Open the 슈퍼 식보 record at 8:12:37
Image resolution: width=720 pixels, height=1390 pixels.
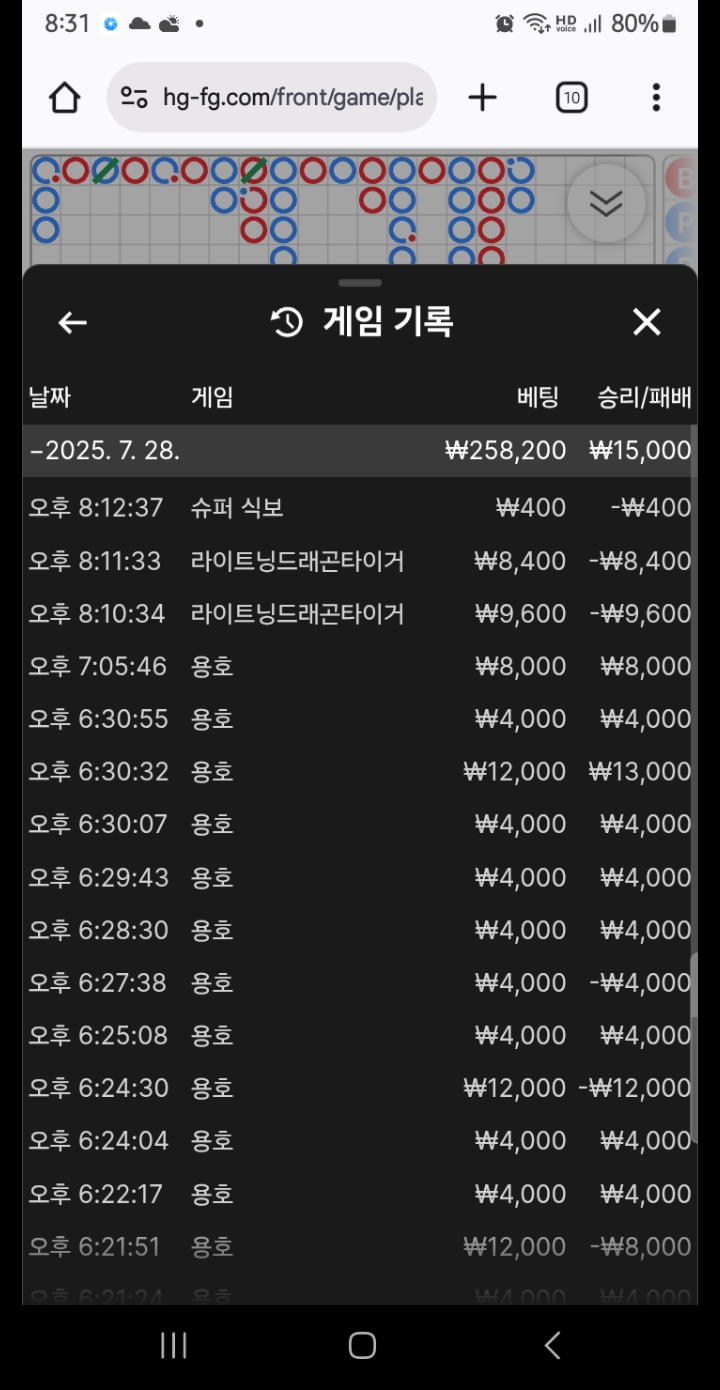[360, 508]
